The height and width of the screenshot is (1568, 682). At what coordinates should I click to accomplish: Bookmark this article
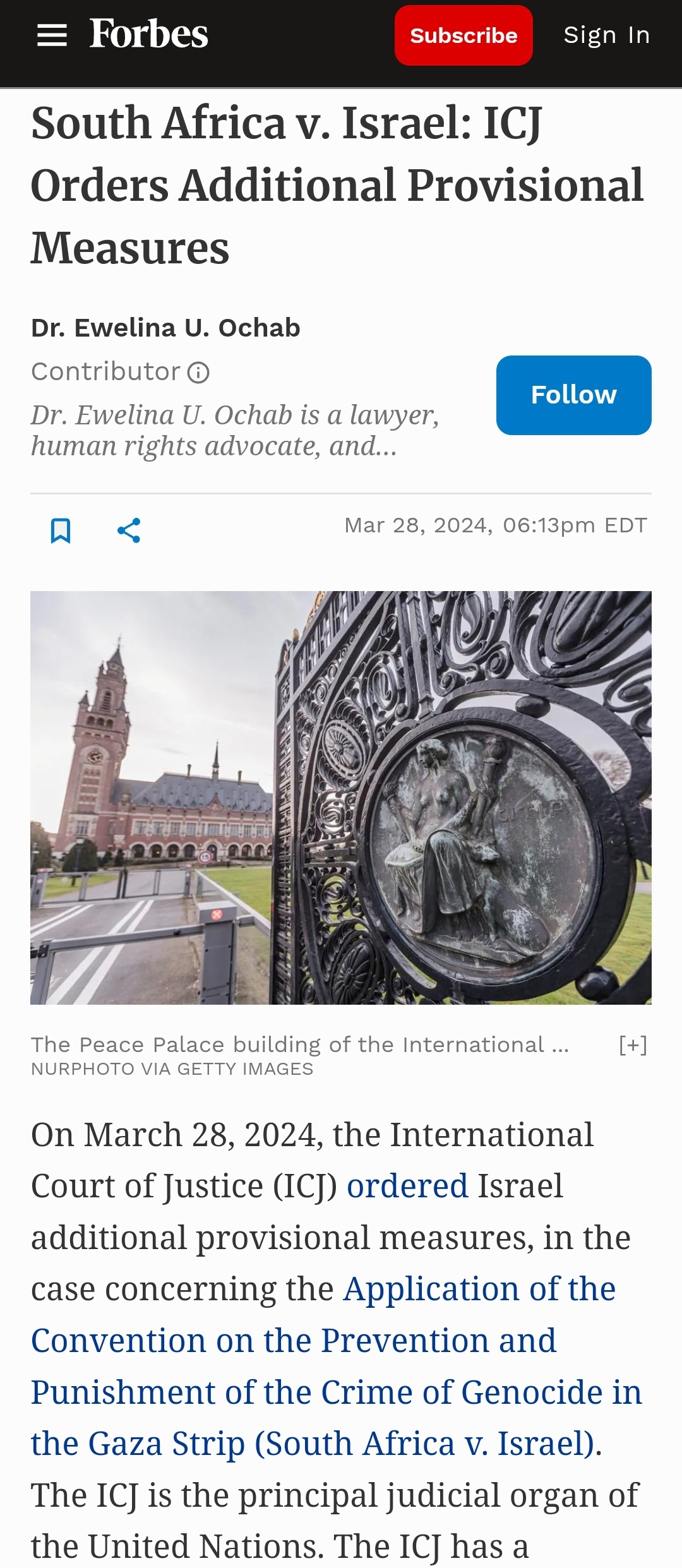click(61, 530)
